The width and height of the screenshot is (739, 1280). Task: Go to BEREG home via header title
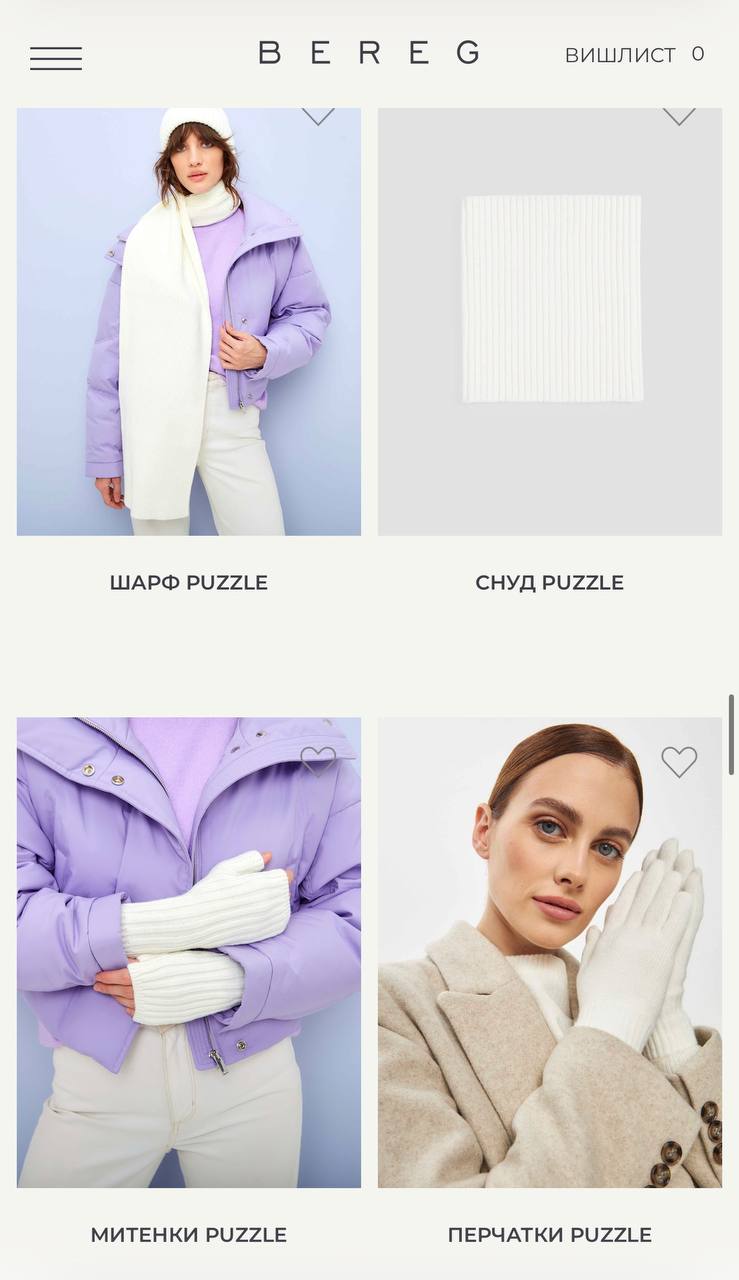[369, 53]
